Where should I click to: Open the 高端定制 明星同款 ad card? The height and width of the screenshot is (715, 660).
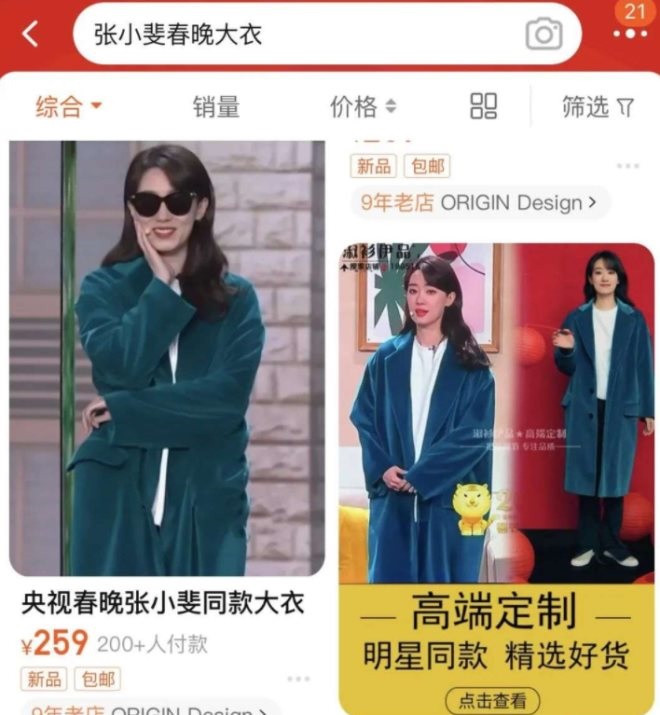(x=496, y=450)
